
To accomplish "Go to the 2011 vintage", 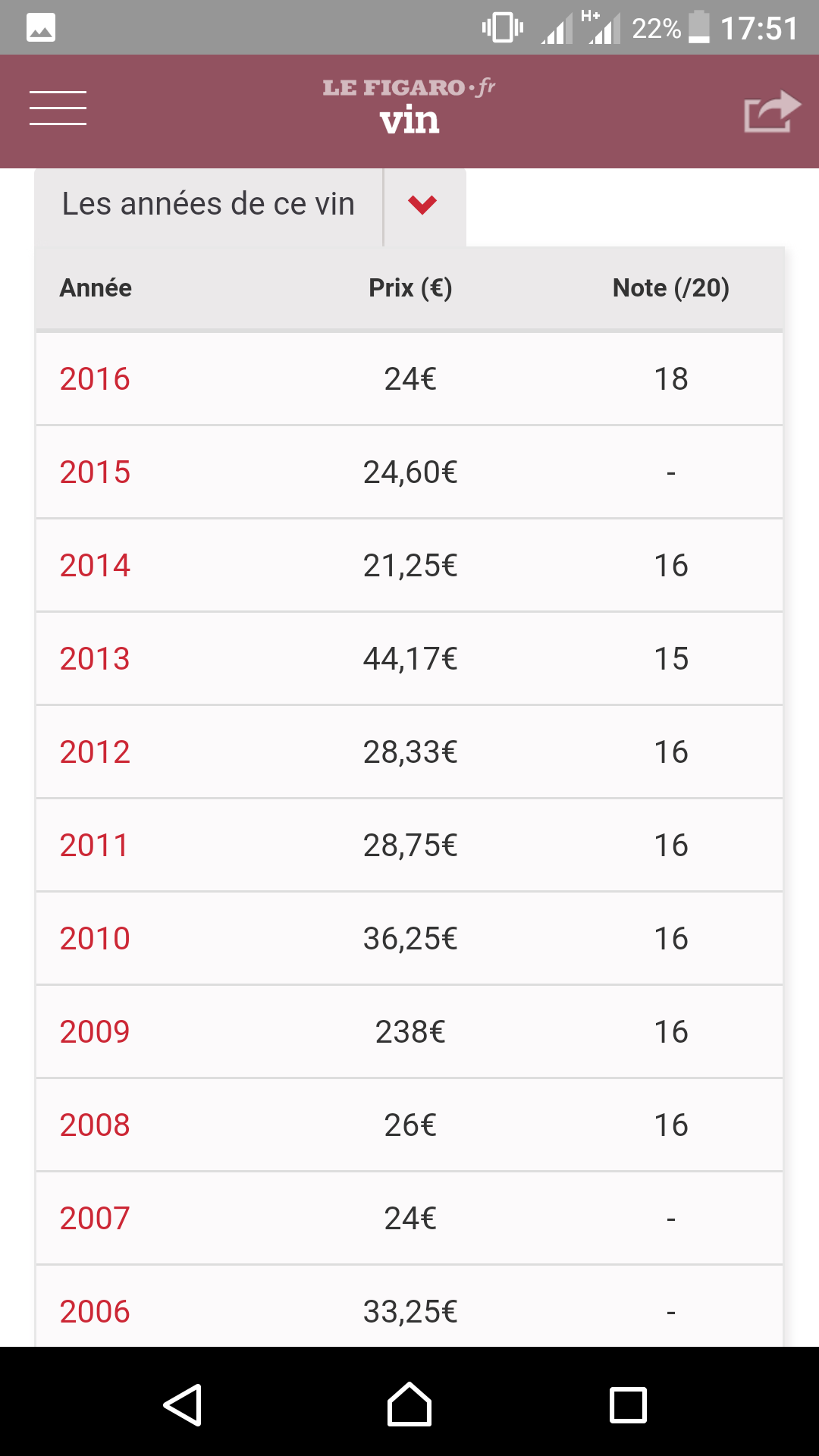I will tap(94, 846).
